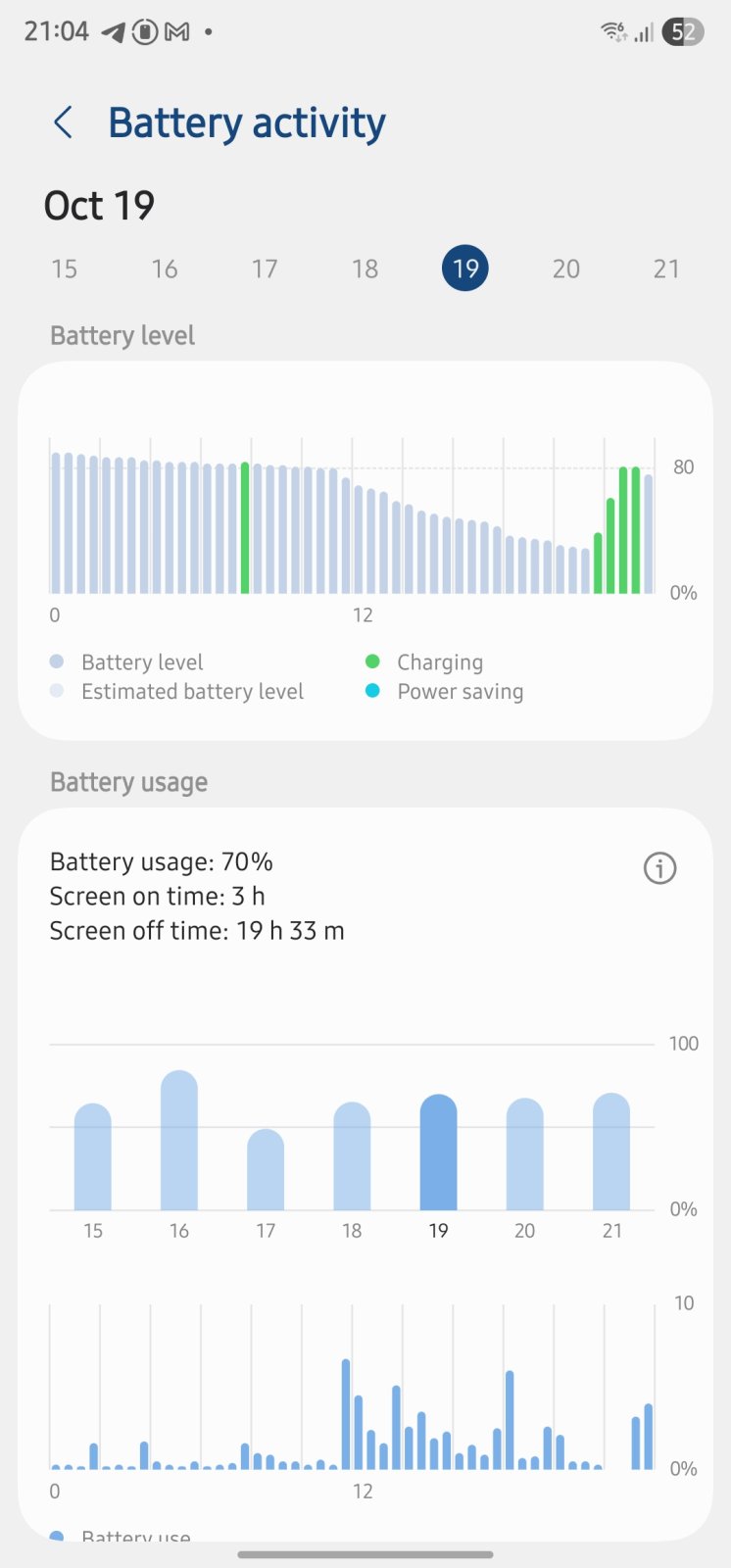Select the day 17 bar in usage chart

(x=266, y=1170)
